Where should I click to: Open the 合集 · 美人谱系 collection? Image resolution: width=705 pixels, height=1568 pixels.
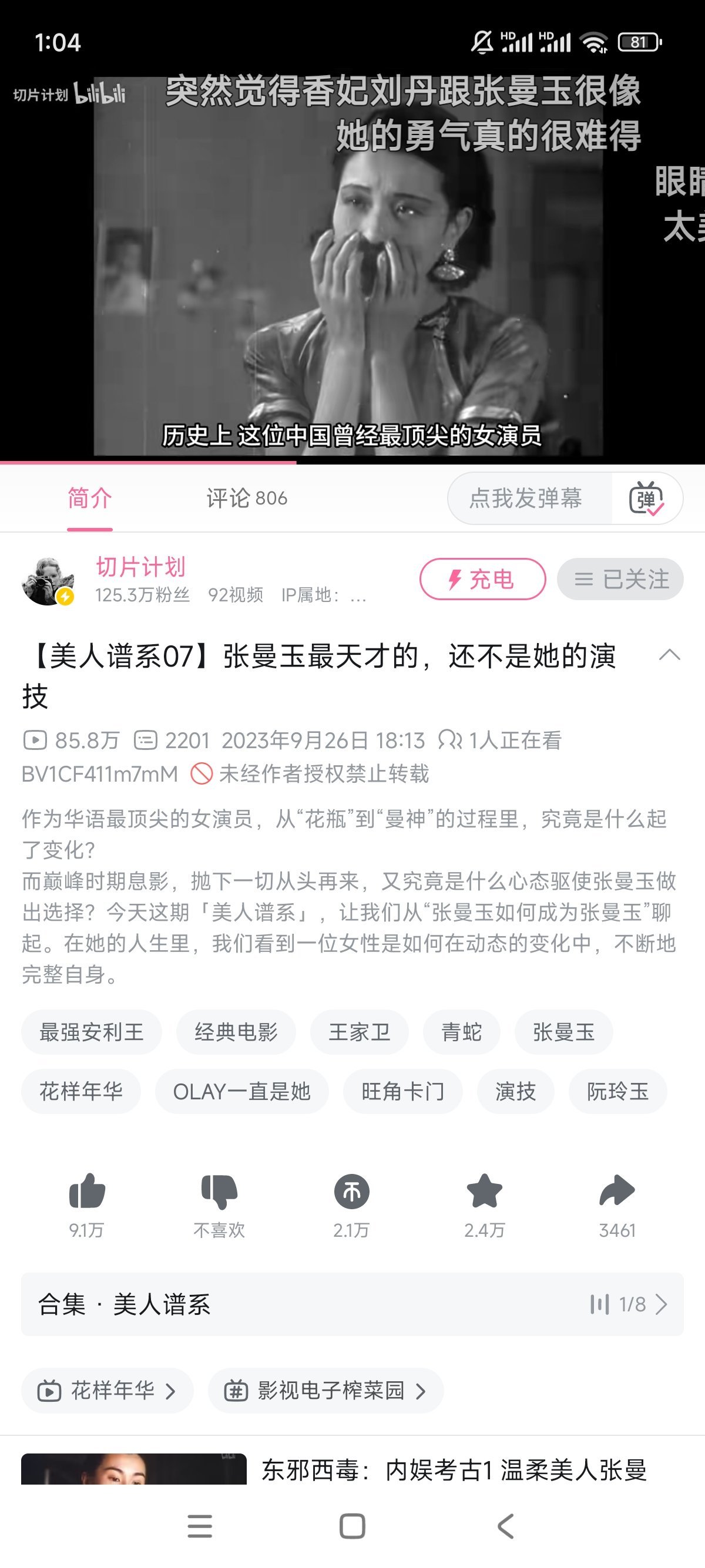(x=352, y=1304)
